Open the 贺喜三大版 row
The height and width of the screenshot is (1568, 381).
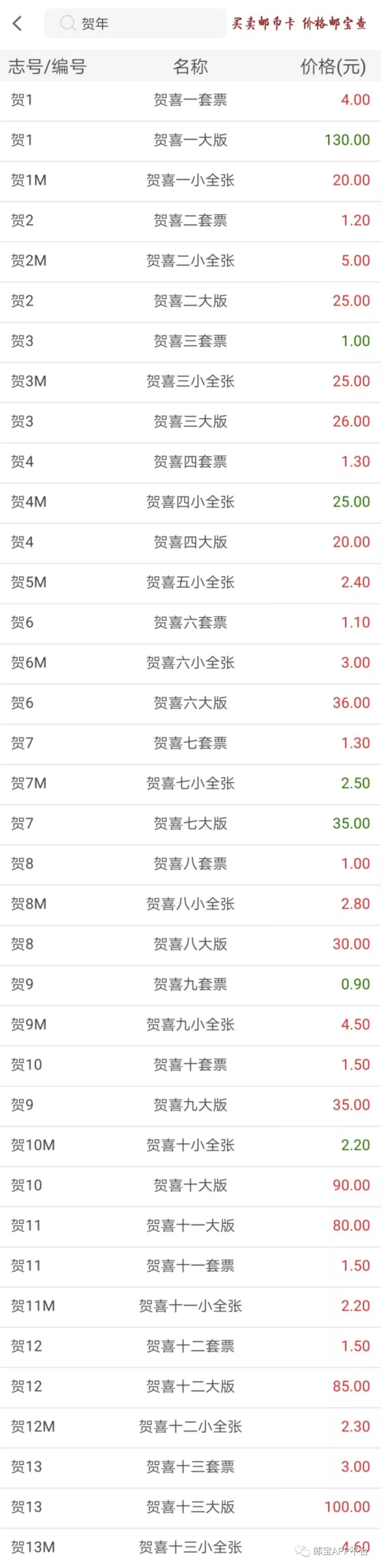coord(190,421)
